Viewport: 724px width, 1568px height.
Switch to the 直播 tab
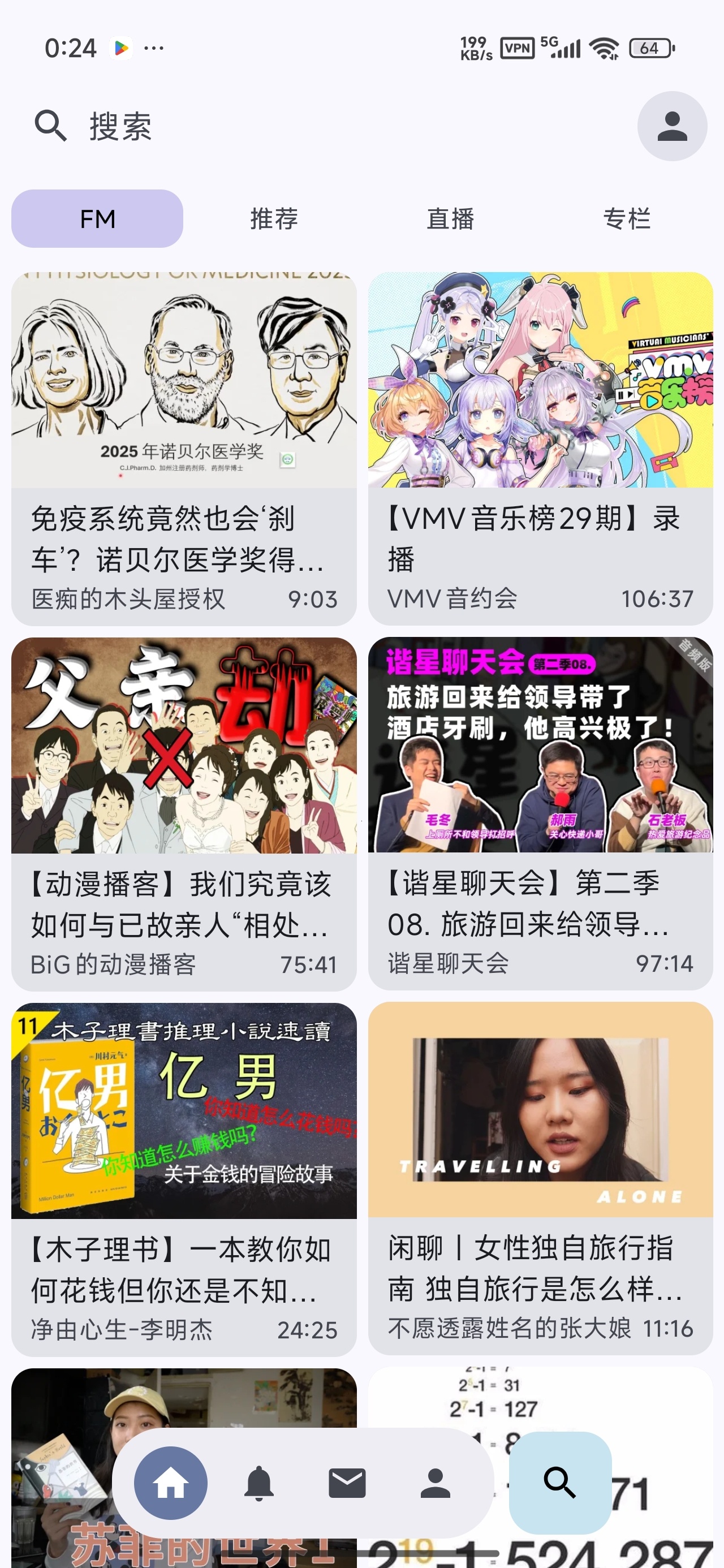pos(450,218)
